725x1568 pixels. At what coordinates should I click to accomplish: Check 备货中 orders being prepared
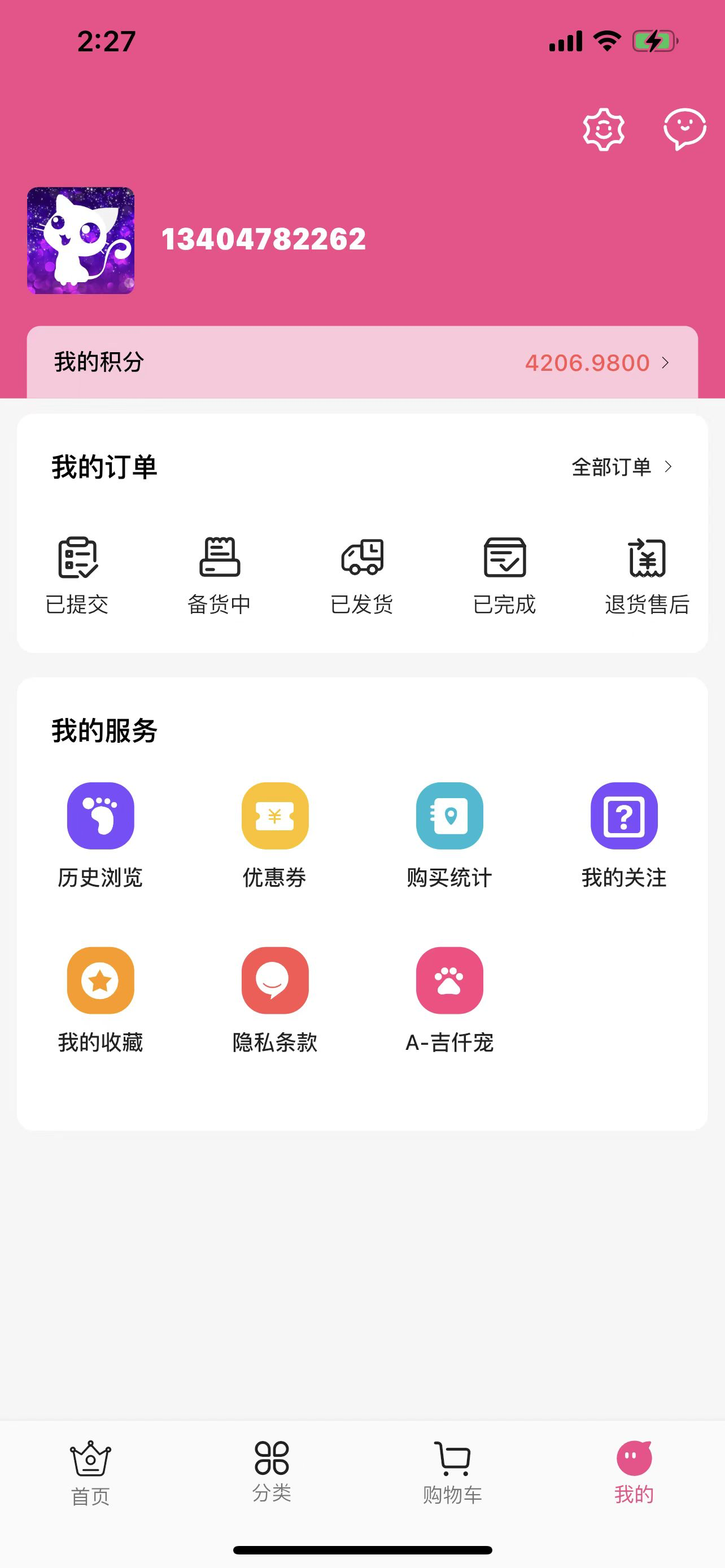coord(220,574)
